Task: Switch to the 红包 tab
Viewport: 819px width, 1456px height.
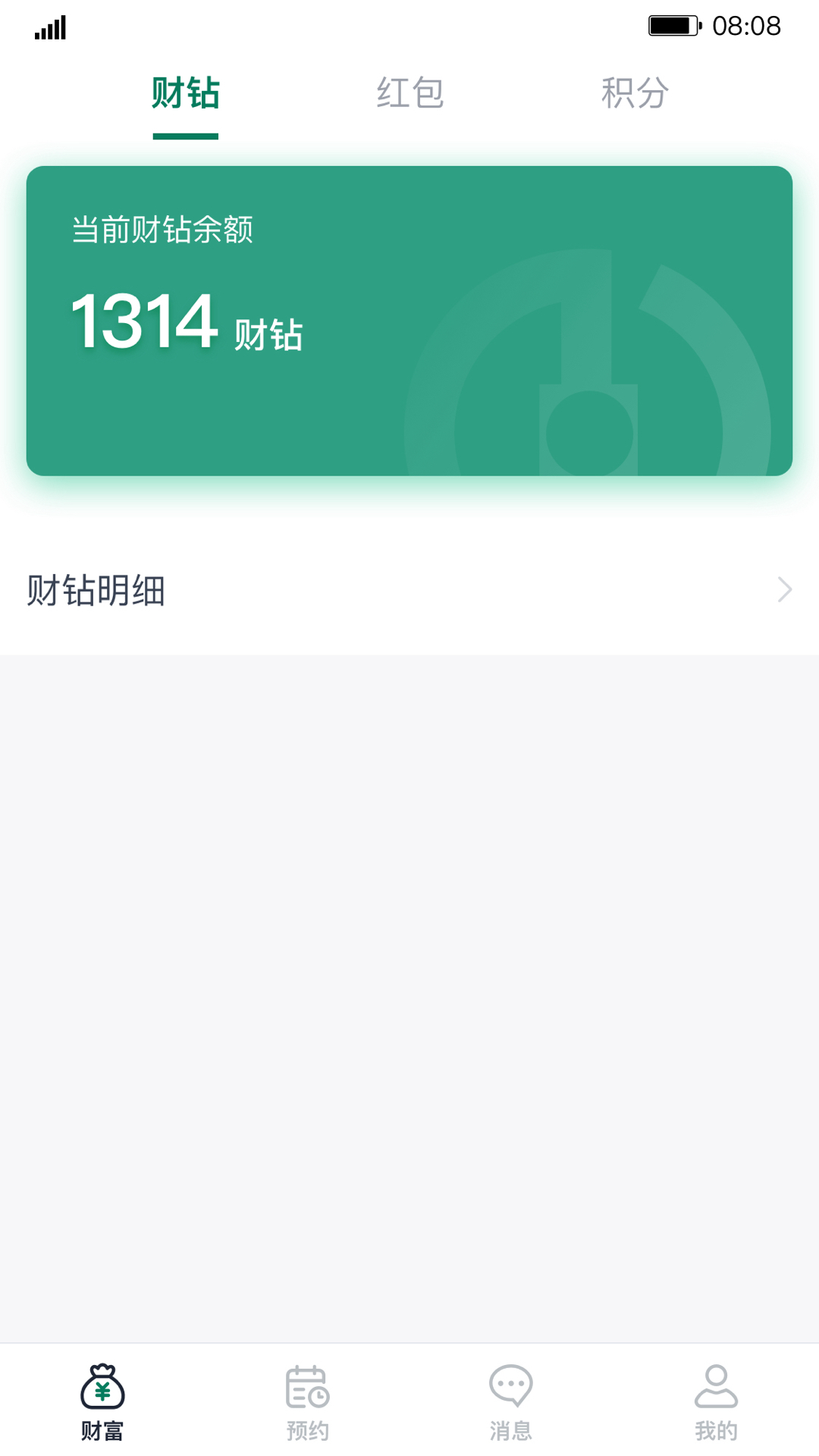Action: pos(409,93)
